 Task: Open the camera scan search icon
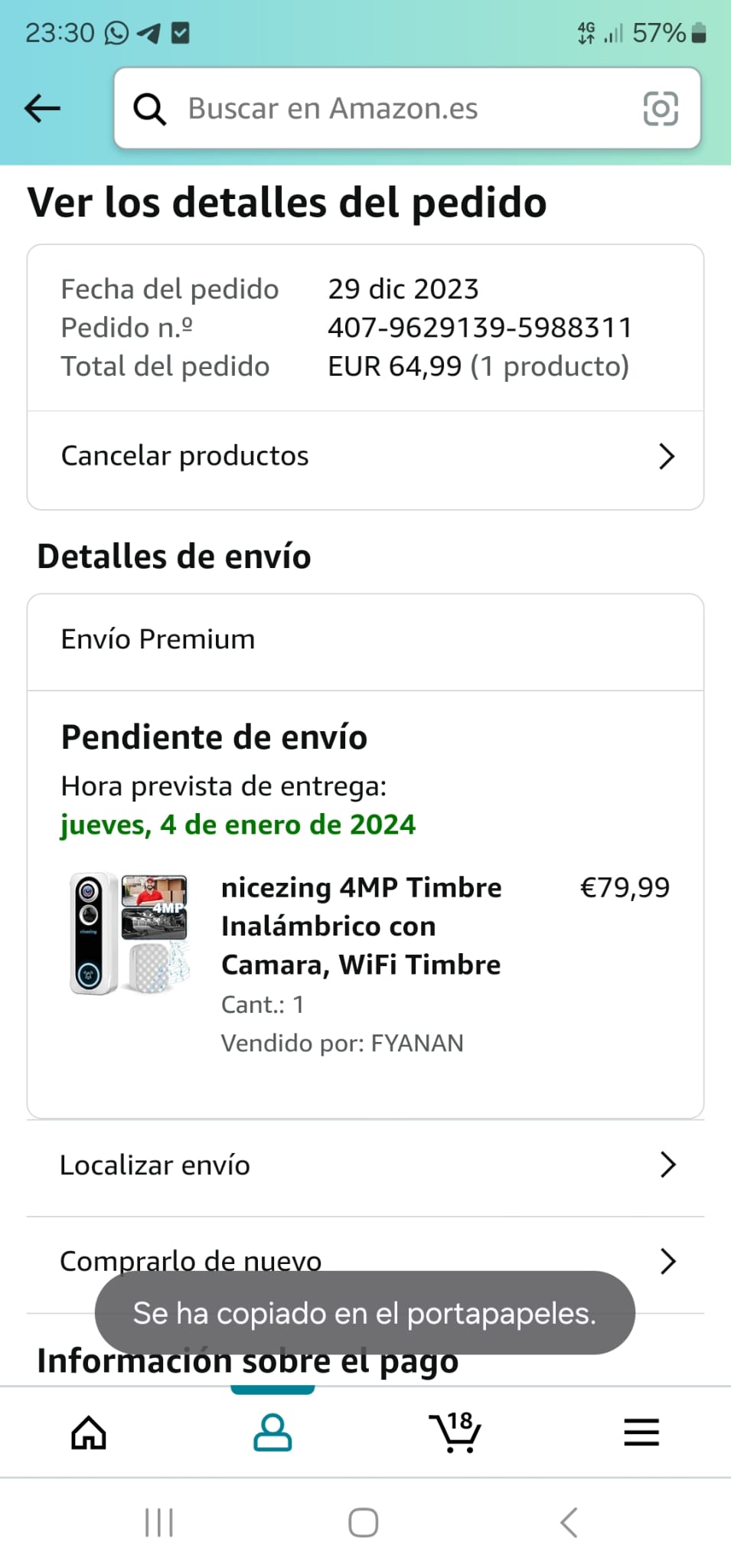pos(661,109)
